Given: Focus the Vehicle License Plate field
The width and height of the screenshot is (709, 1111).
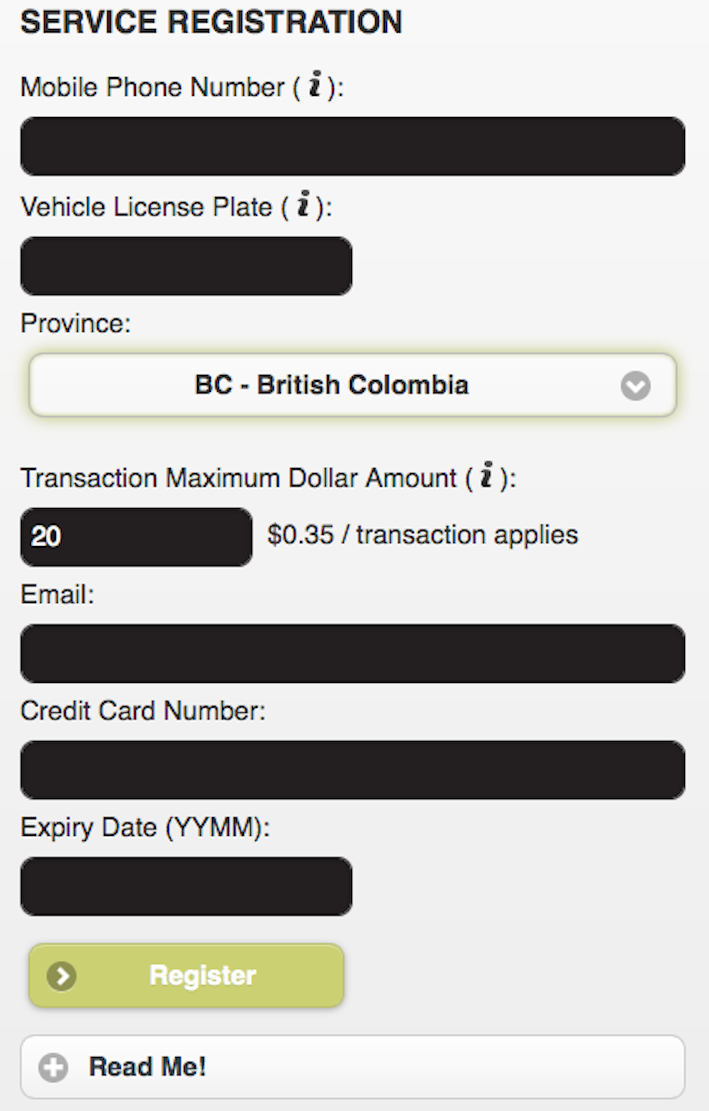Looking at the screenshot, I should click(186, 266).
